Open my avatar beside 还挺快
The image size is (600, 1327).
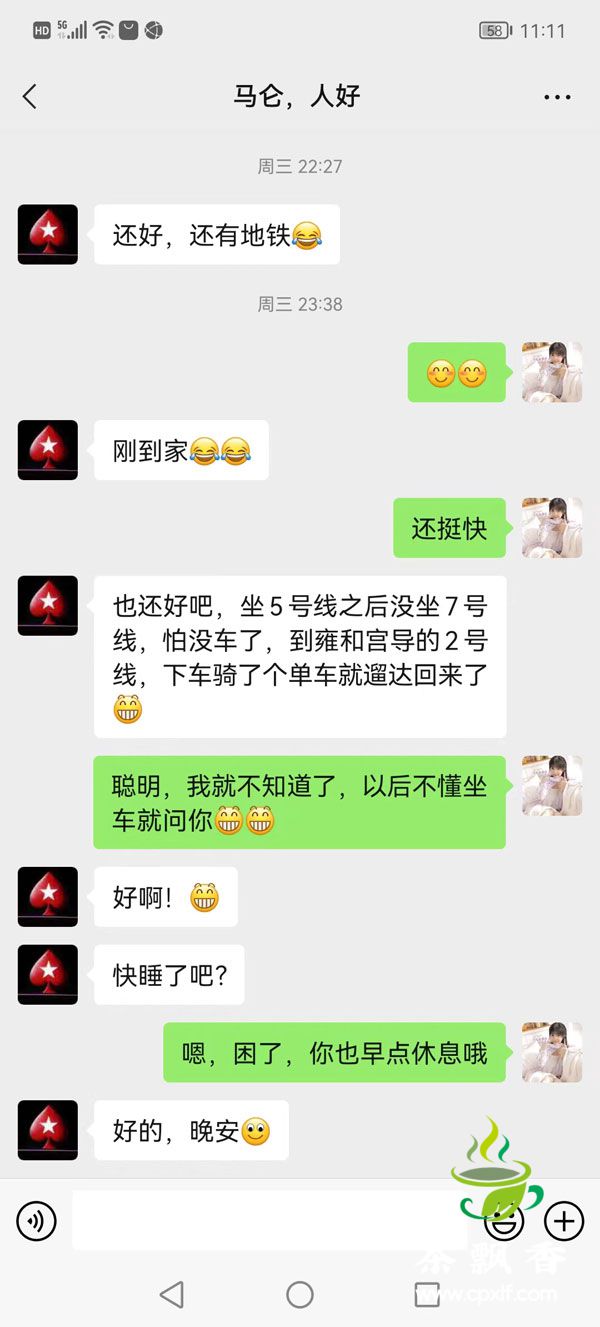(x=552, y=528)
